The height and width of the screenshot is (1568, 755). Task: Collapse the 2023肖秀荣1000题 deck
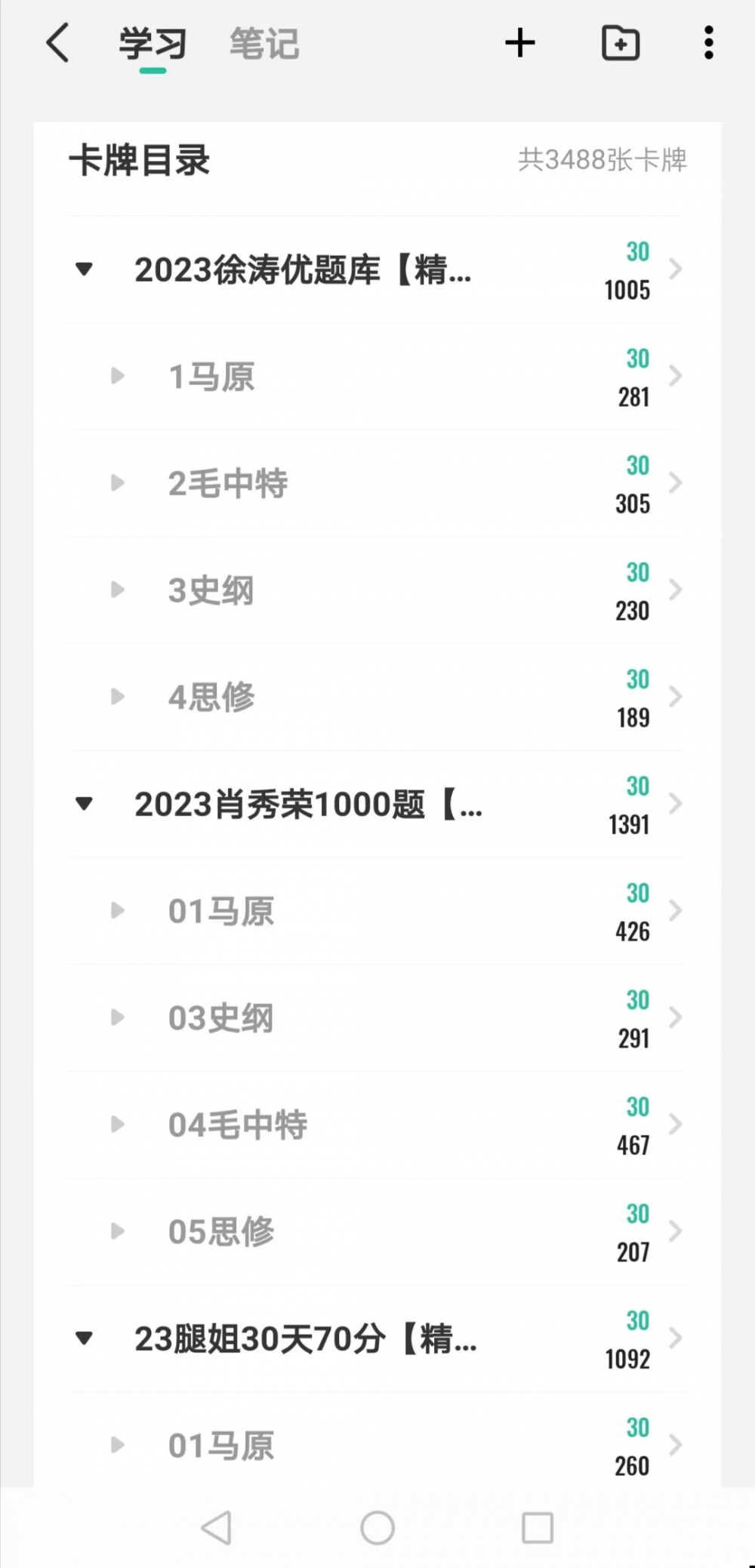[x=84, y=803]
